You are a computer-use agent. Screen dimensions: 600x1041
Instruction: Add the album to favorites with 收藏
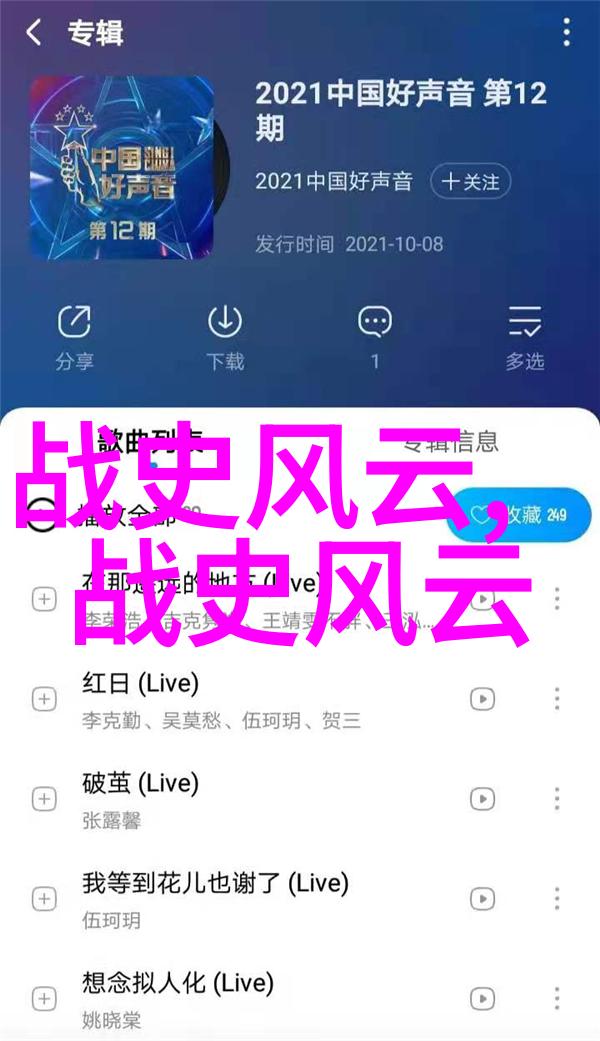pyautogui.click(x=522, y=514)
